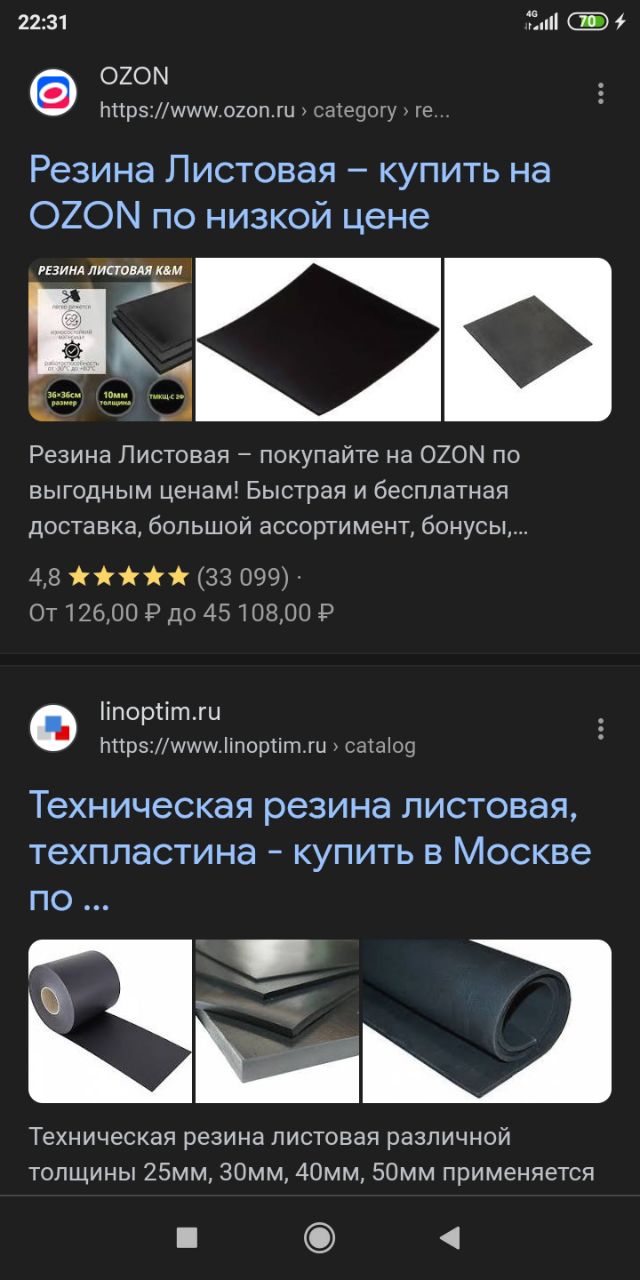The width and height of the screenshot is (640, 1280).
Task: Open the "Техническая резина листовая, техпластина" link
Action: tap(310, 851)
